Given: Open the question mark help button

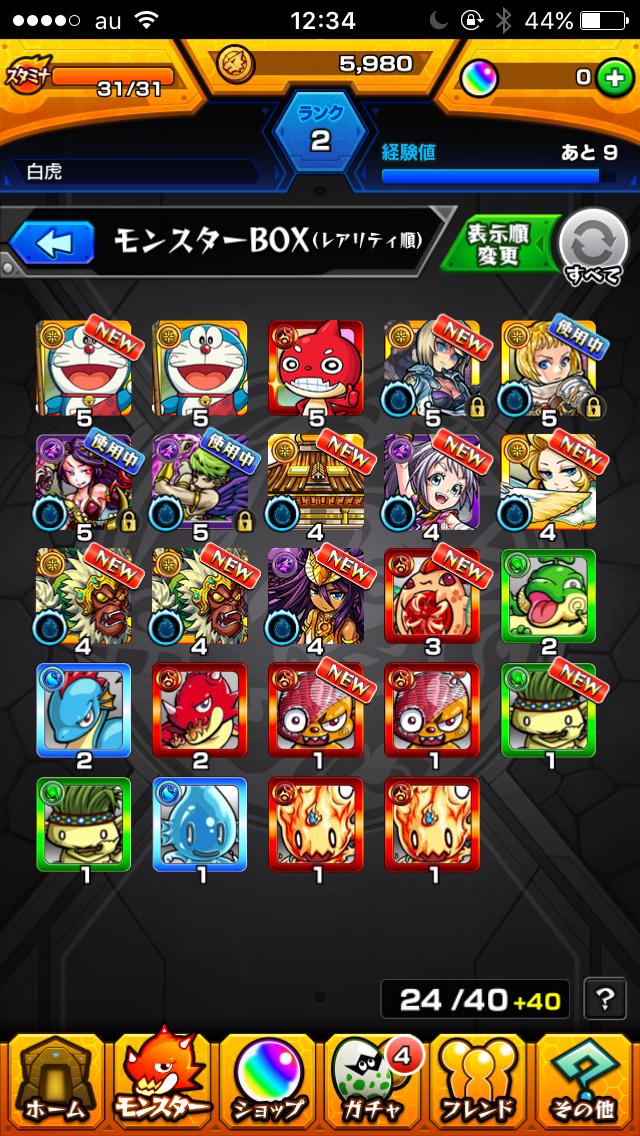Looking at the screenshot, I should (x=603, y=999).
